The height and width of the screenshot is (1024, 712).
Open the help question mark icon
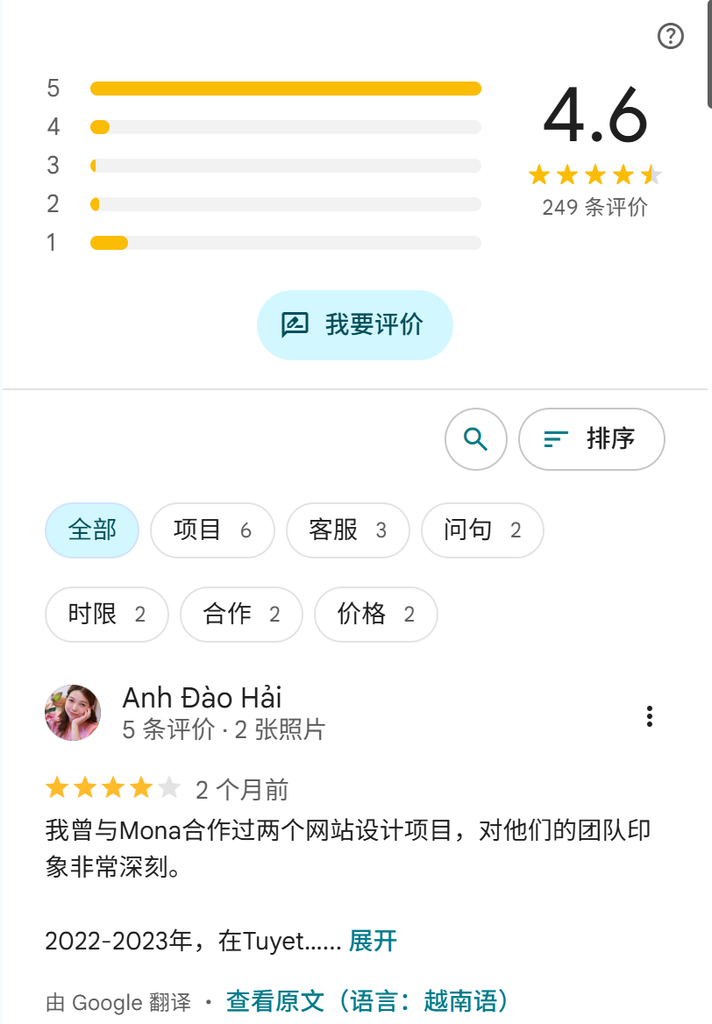[x=670, y=36]
